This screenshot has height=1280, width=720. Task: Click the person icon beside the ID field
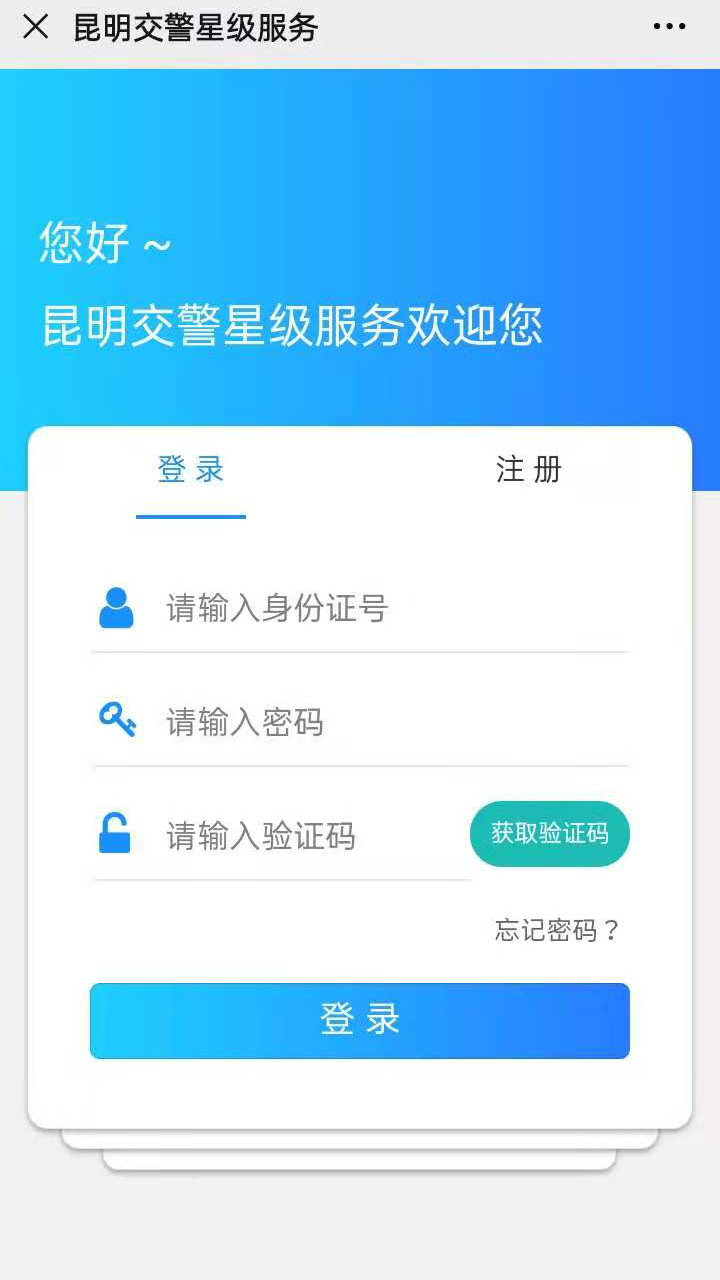[x=117, y=607]
